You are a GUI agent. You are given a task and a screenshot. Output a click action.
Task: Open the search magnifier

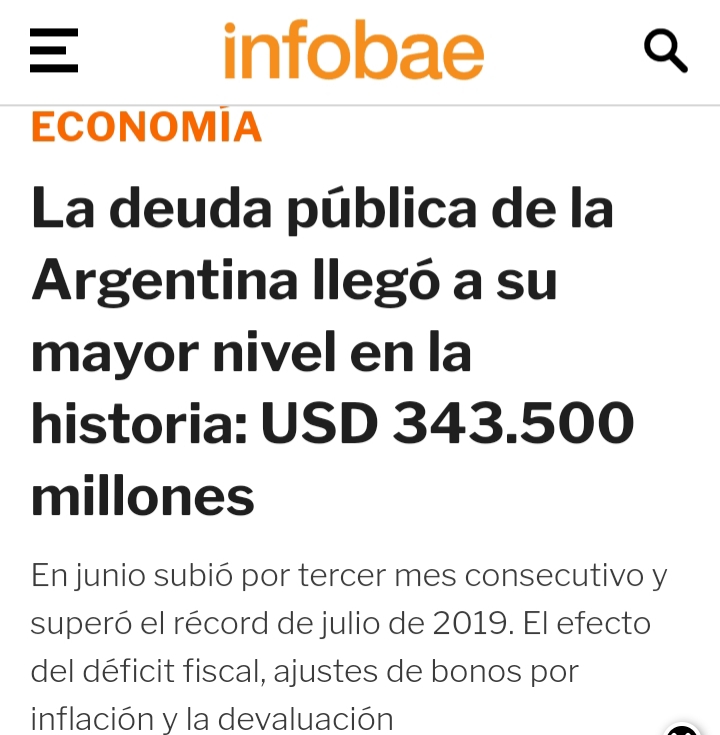(665, 50)
